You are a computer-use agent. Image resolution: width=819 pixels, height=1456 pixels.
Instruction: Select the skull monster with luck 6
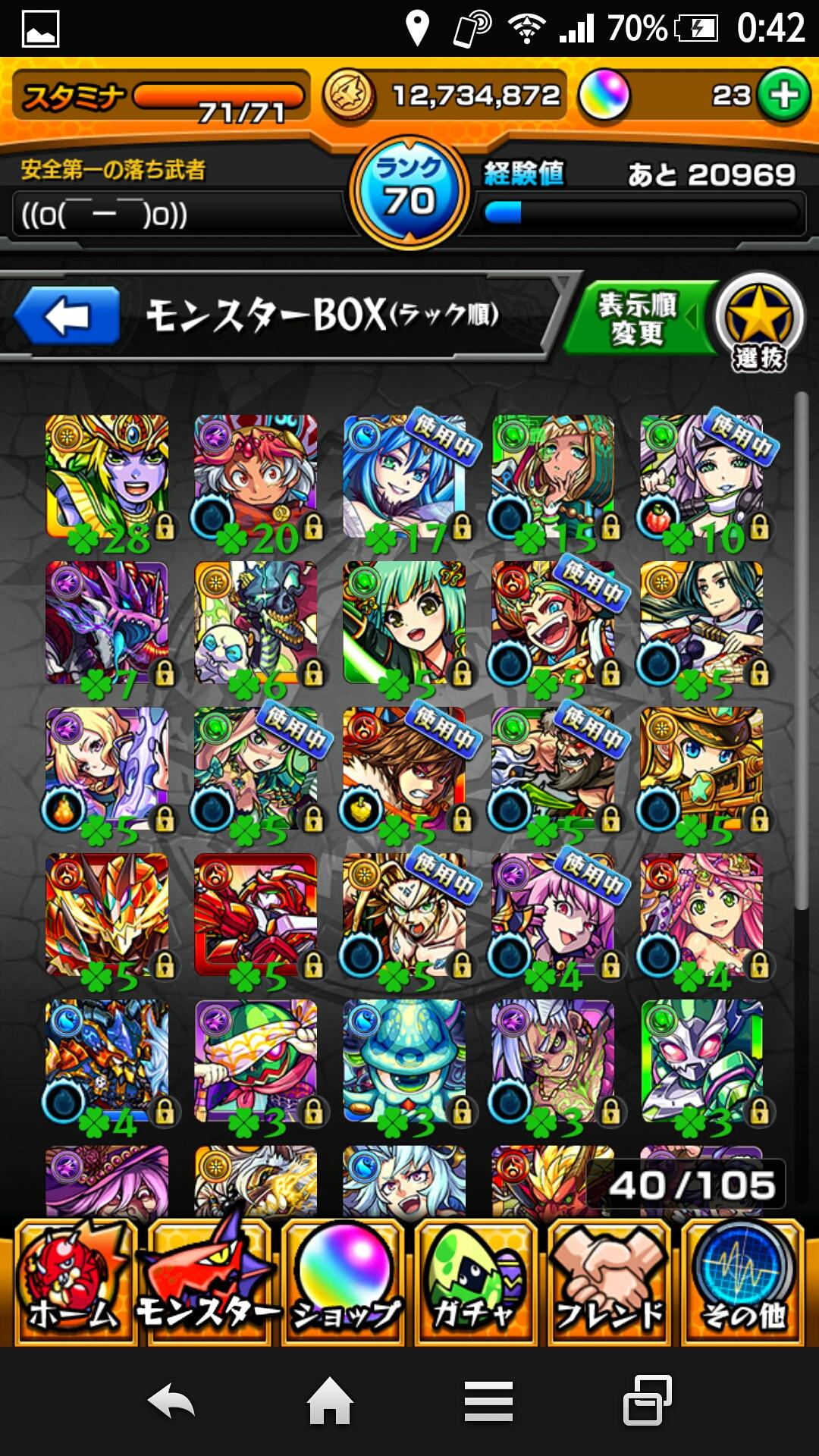(256, 624)
